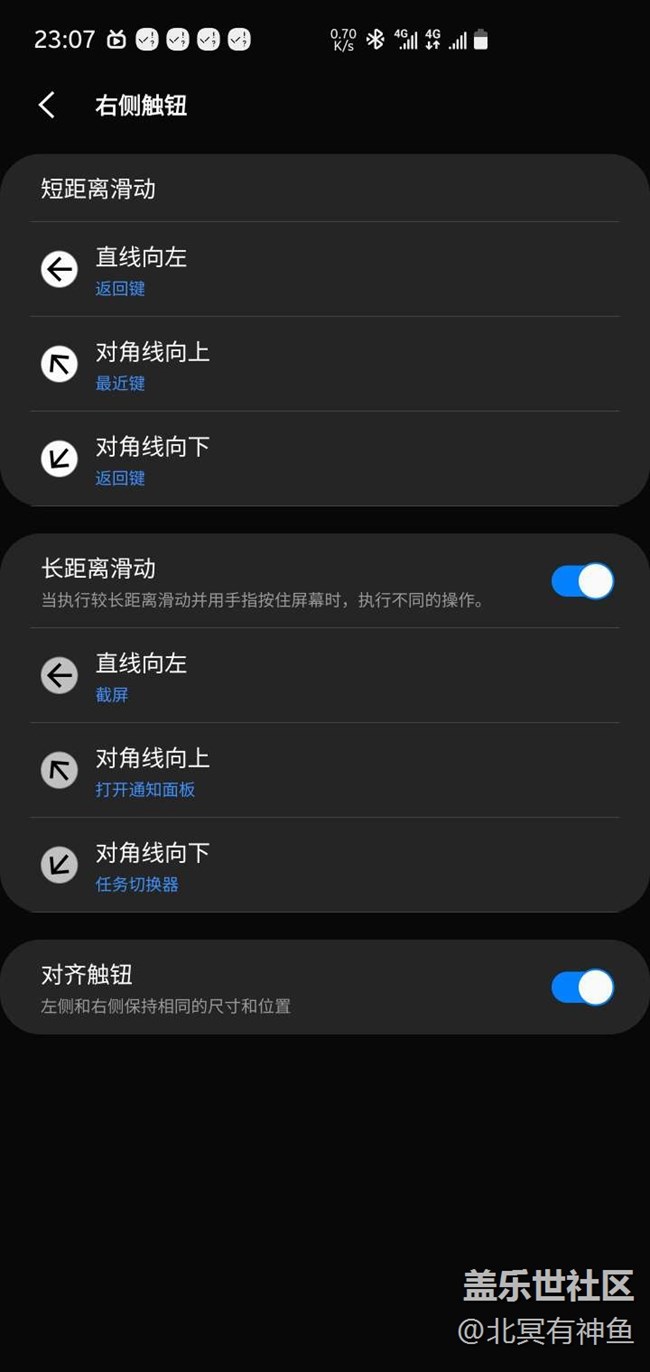
Task: Open long-swipe 对角线向上 setting (打开通知面板)
Action: (x=325, y=770)
